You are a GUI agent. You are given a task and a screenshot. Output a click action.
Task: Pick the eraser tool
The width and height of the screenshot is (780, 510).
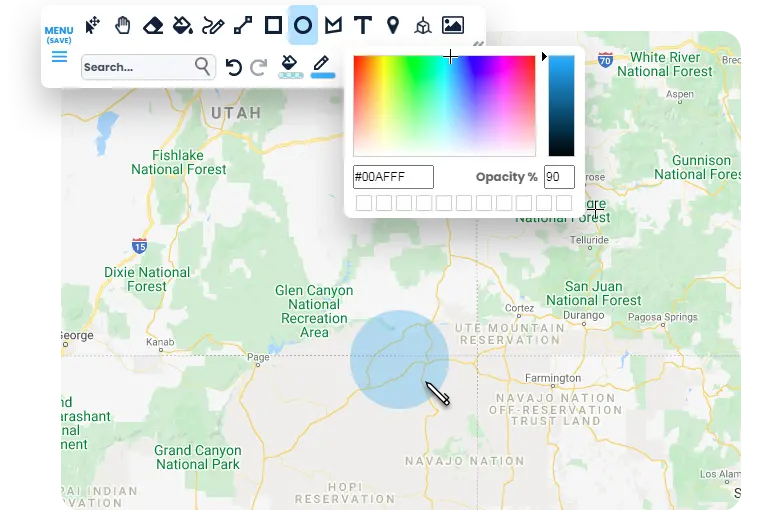152,25
